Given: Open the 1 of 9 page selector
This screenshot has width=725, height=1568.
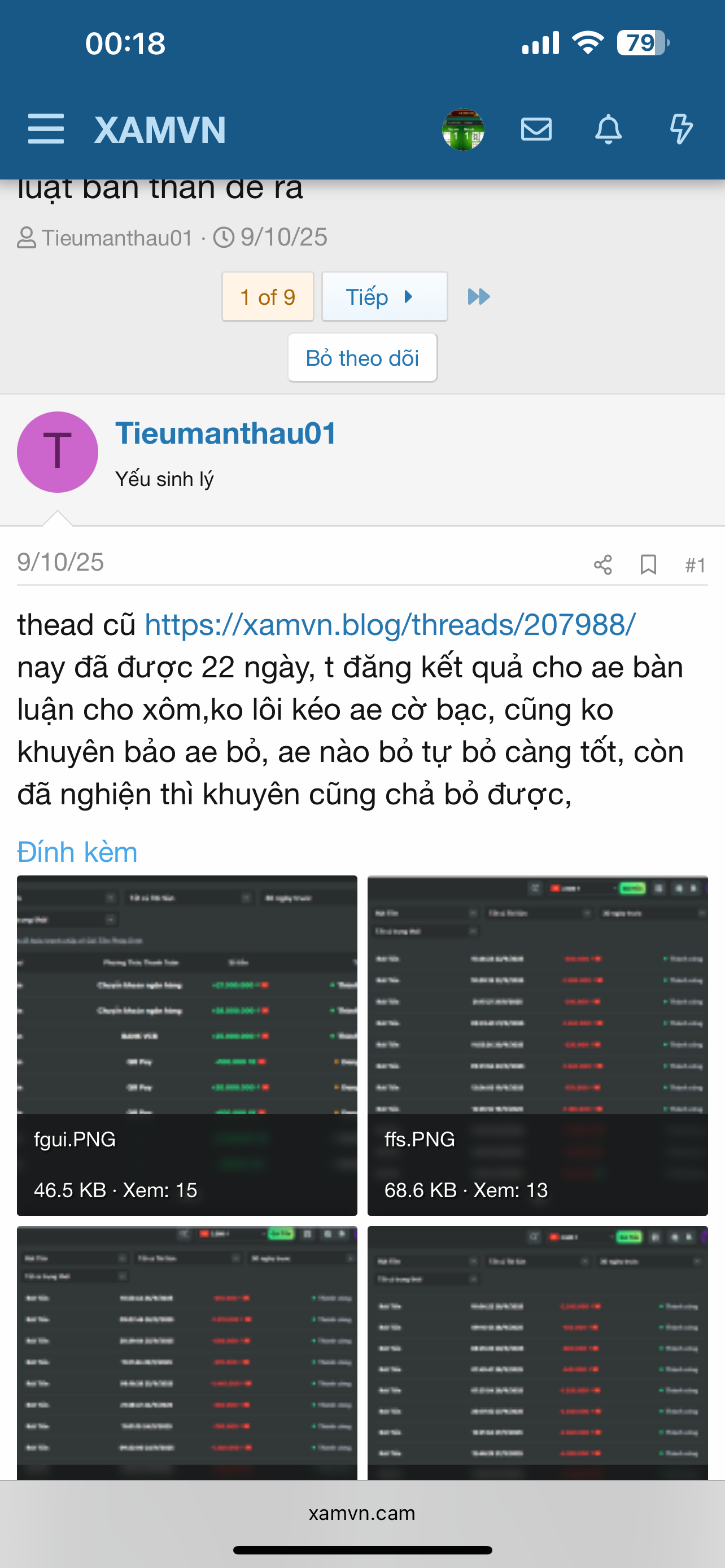Looking at the screenshot, I should pos(267,297).
